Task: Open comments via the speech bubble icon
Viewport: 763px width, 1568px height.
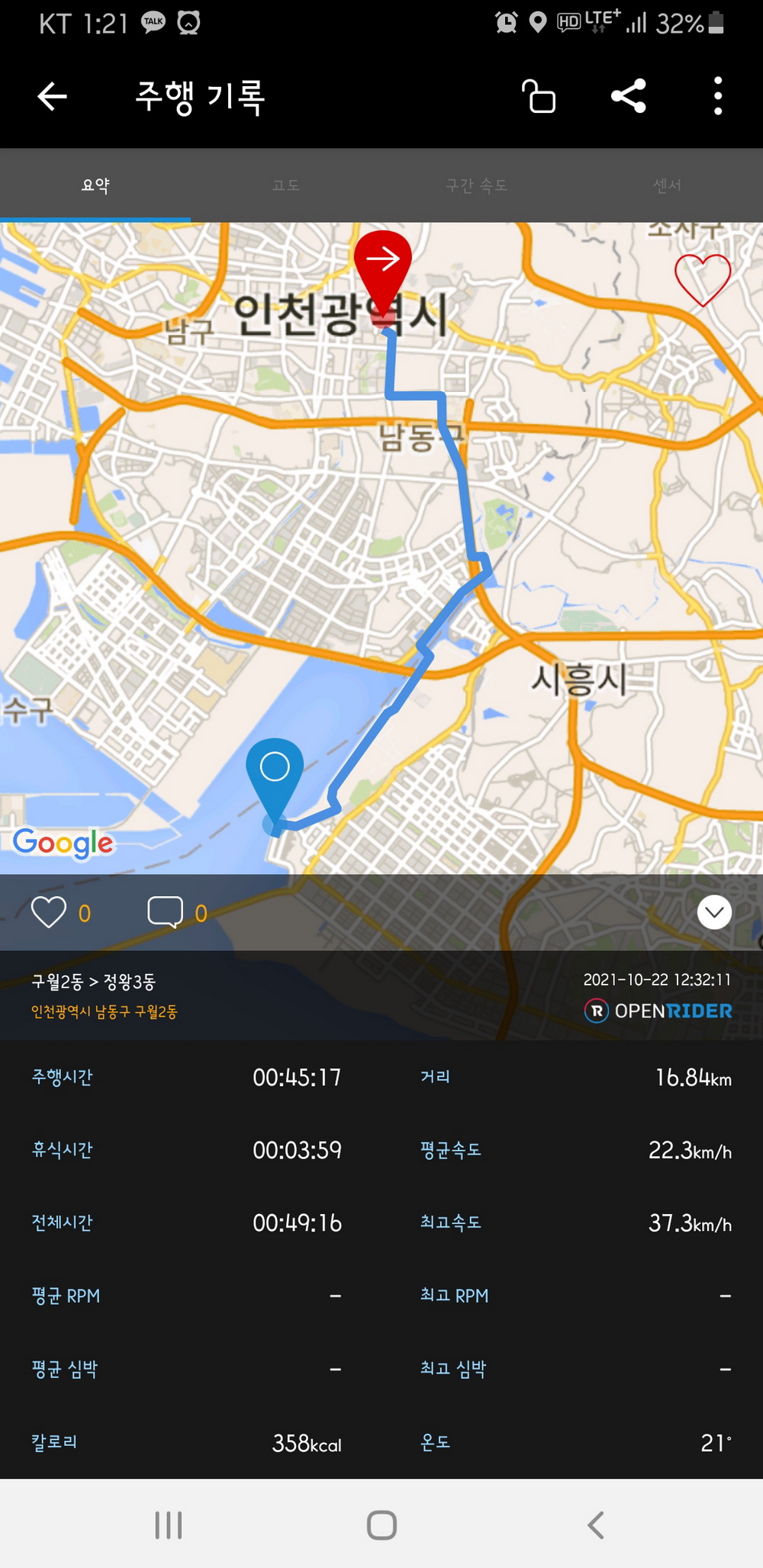Action: click(x=165, y=912)
